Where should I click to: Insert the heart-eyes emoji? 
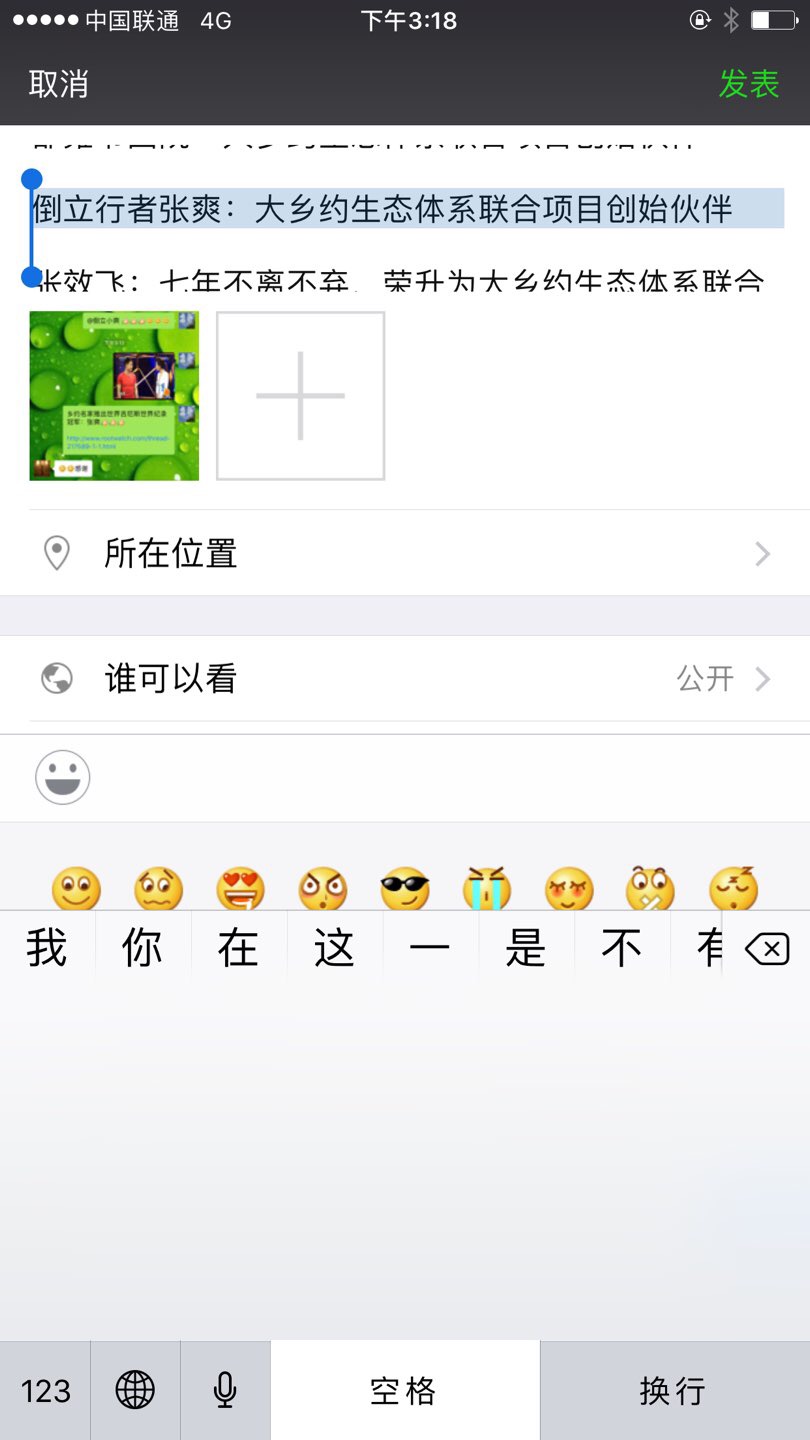click(240, 888)
